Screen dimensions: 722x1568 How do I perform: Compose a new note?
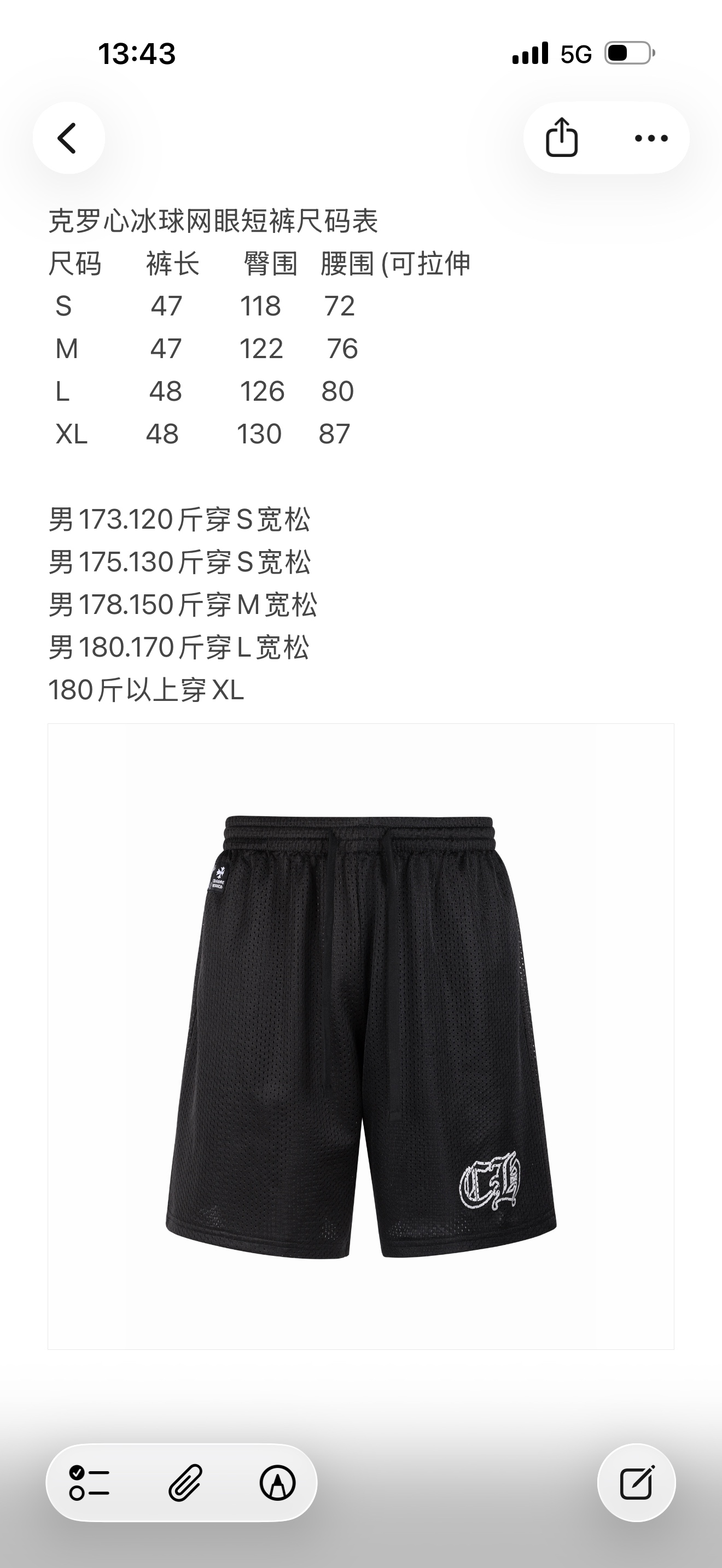636,1482
